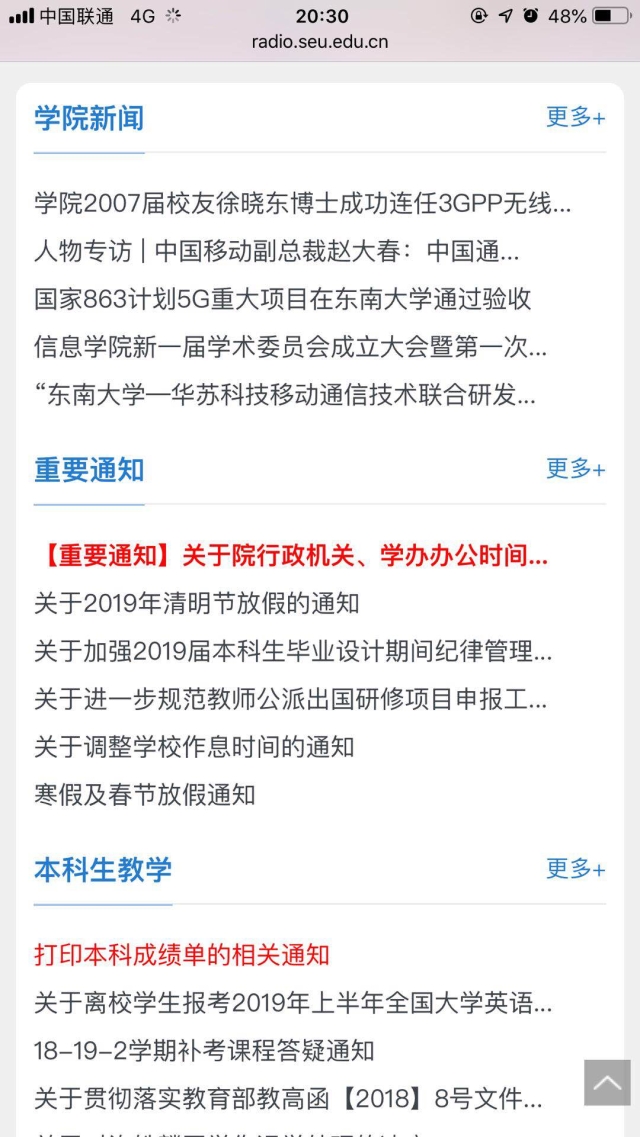
Task: Open 关于进一步规范教师公派出国研修 notice
Action: [290, 700]
